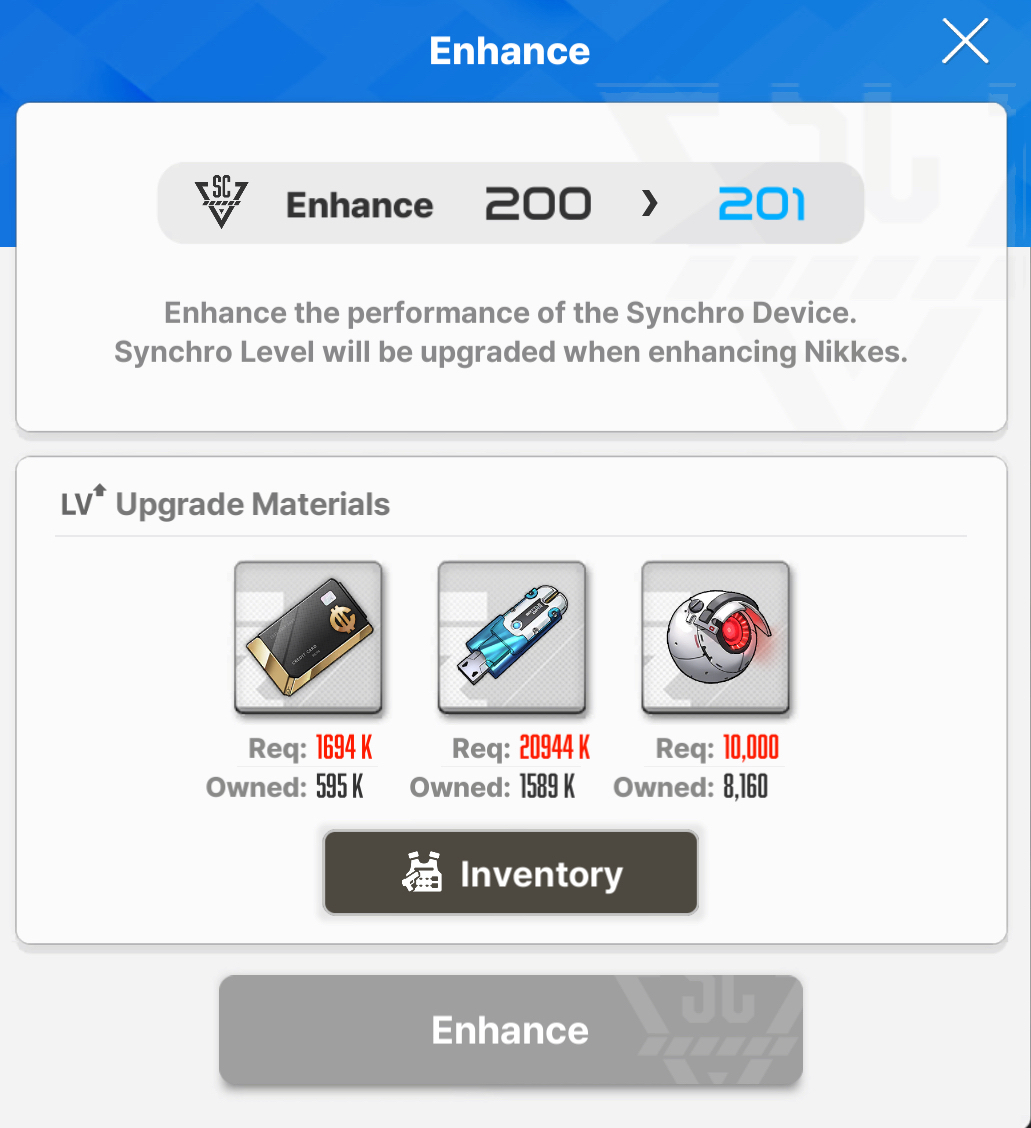The width and height of the screenshot is (1031, 1128).
Task: Open the Inventory
Action: 510,873
